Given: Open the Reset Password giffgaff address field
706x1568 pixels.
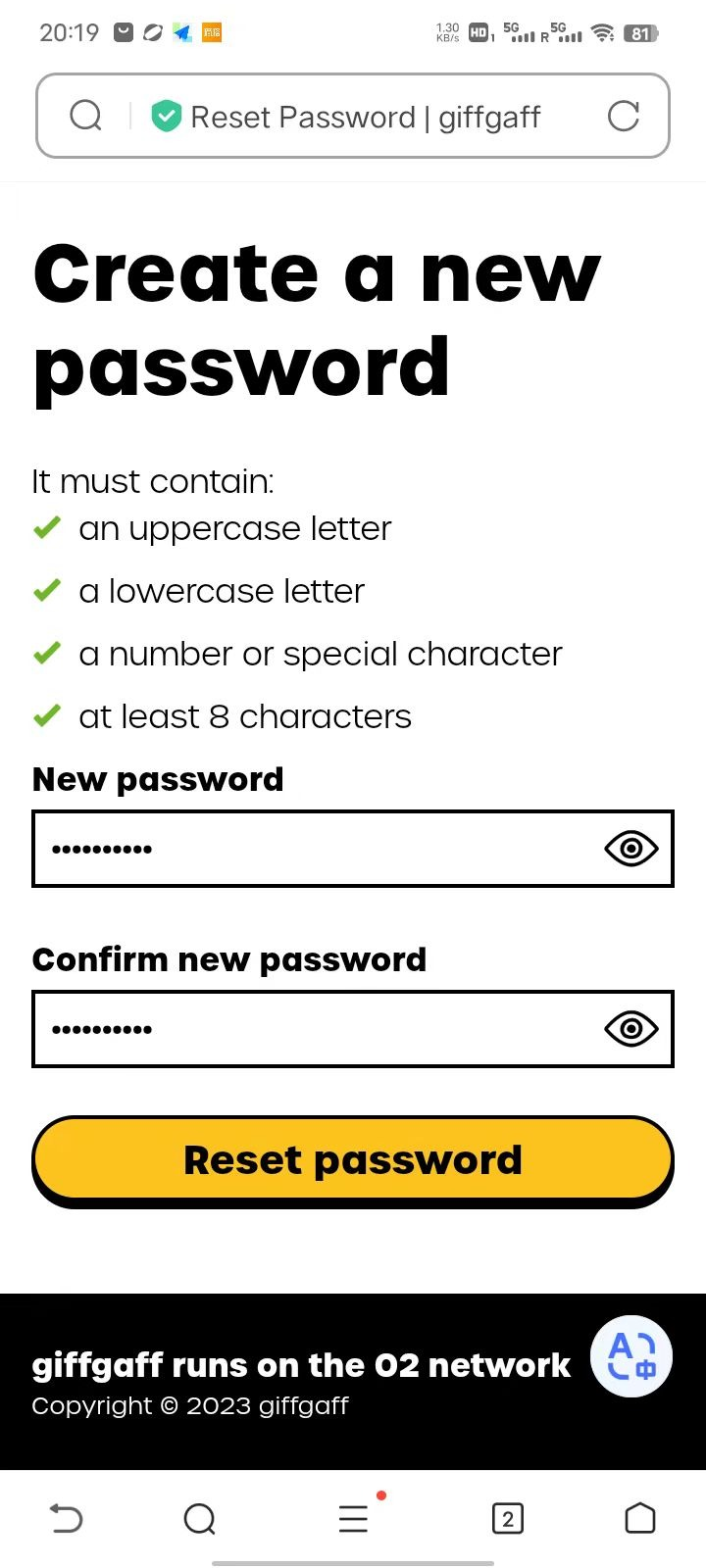Looking at the screenshot, I should [365, 118].
